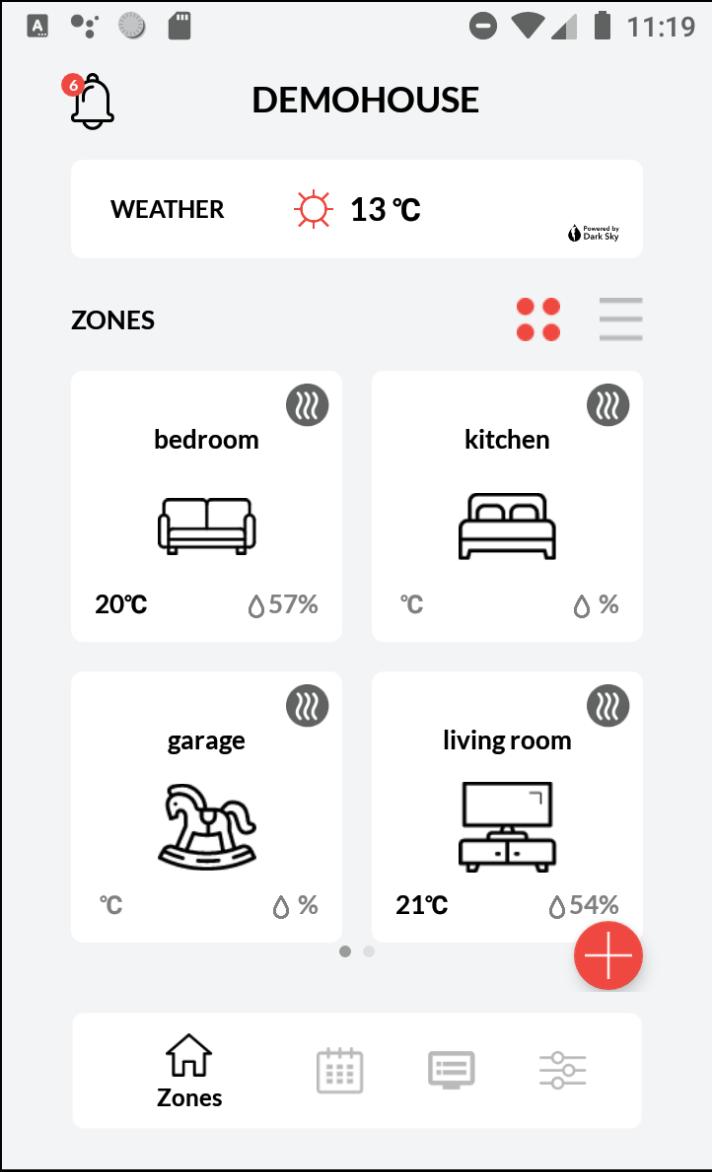Switch zones to list view
The width and height of the screenshot is (712, 1172).
(621, 320)
